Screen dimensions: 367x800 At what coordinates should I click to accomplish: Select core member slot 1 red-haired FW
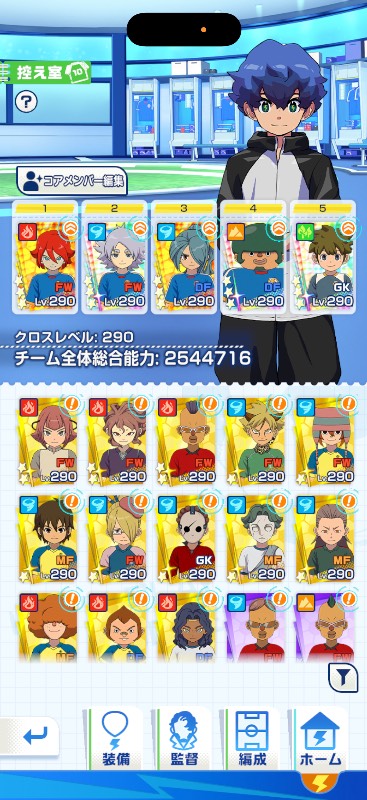click(x=45, y=257)
